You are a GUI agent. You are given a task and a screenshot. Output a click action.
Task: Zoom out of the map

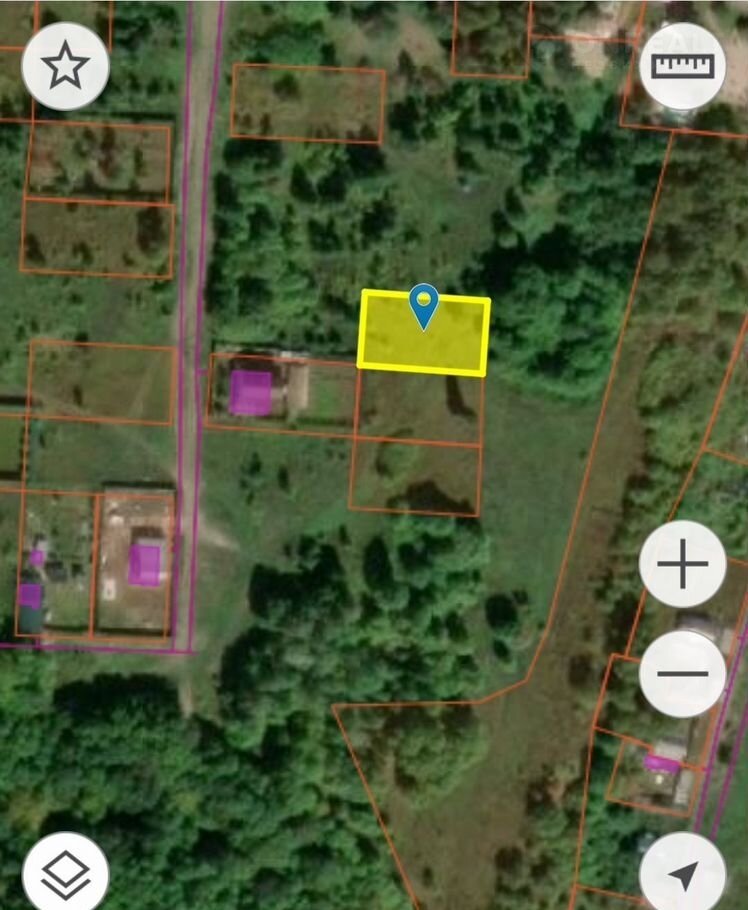(x=683, y=674)
